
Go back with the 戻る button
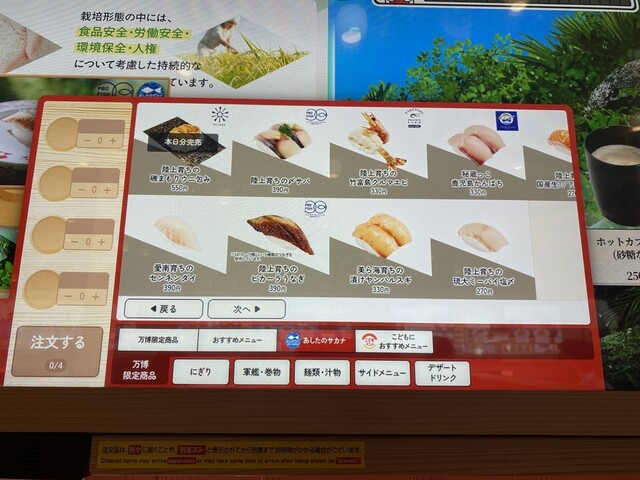coord(164,309)
